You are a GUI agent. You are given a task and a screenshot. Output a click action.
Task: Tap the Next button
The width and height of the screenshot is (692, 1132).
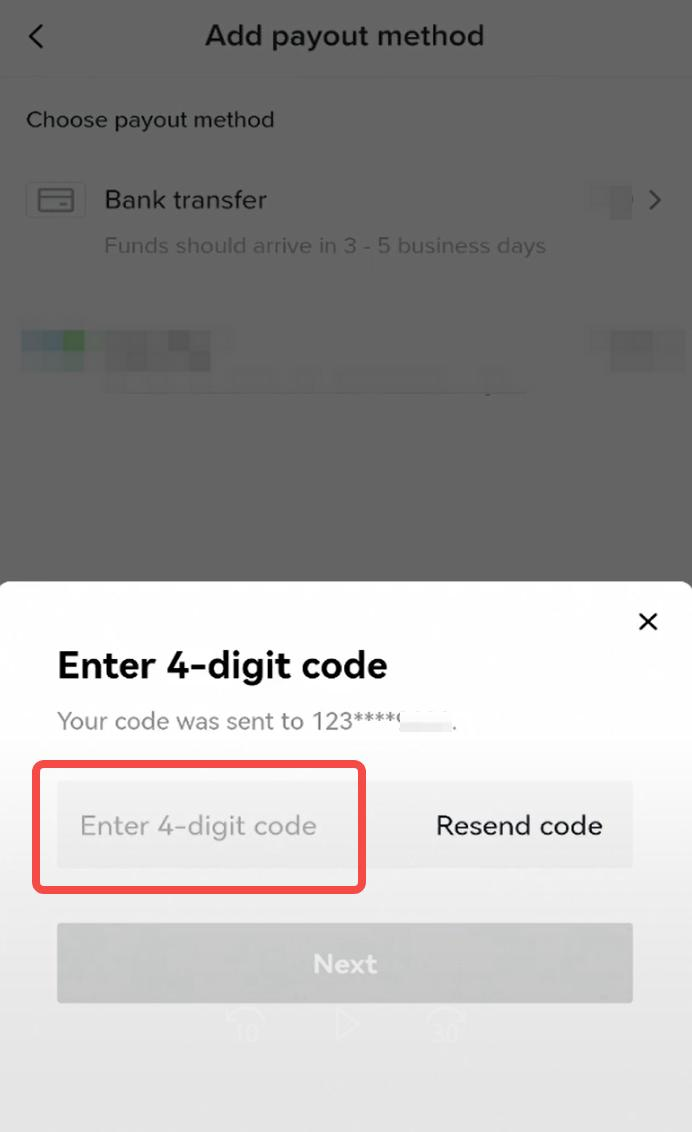(x=345, y=963)
